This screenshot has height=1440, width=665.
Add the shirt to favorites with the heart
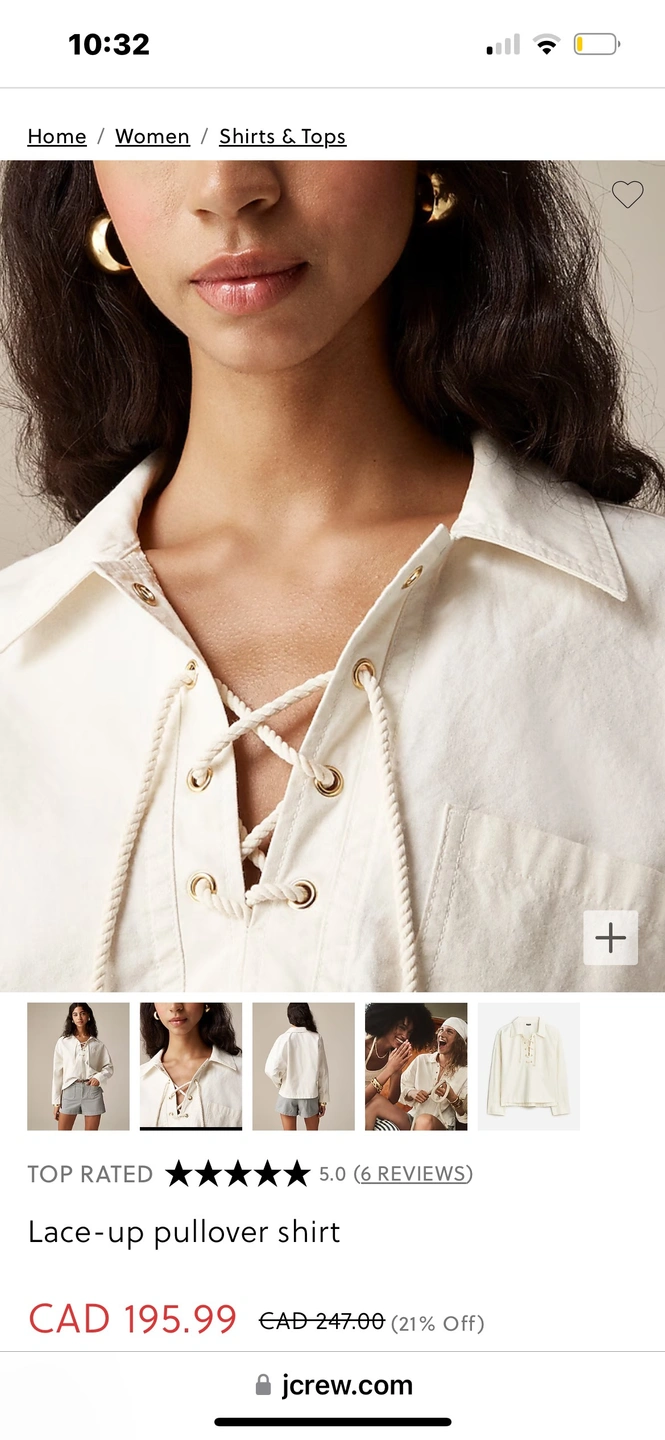click(627, 194)
